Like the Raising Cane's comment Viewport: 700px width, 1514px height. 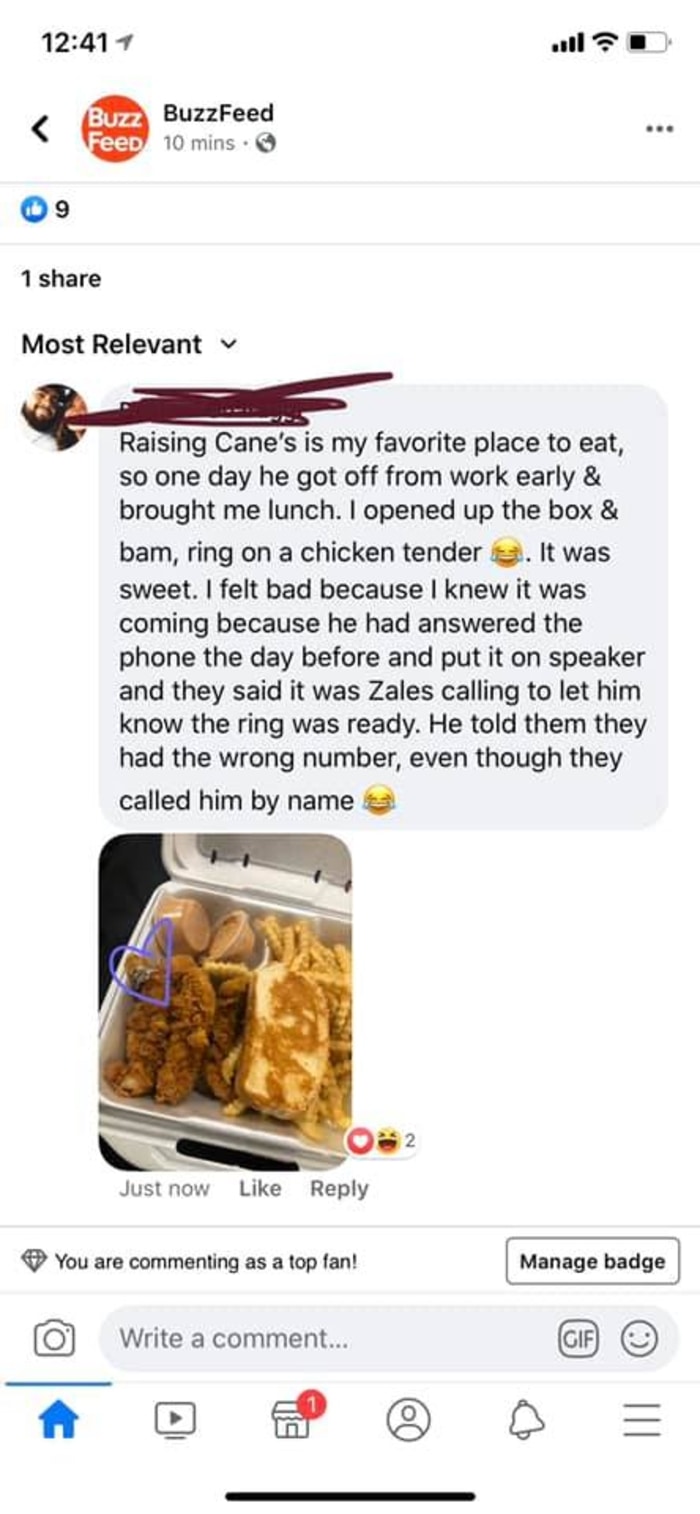[260, 1189]
